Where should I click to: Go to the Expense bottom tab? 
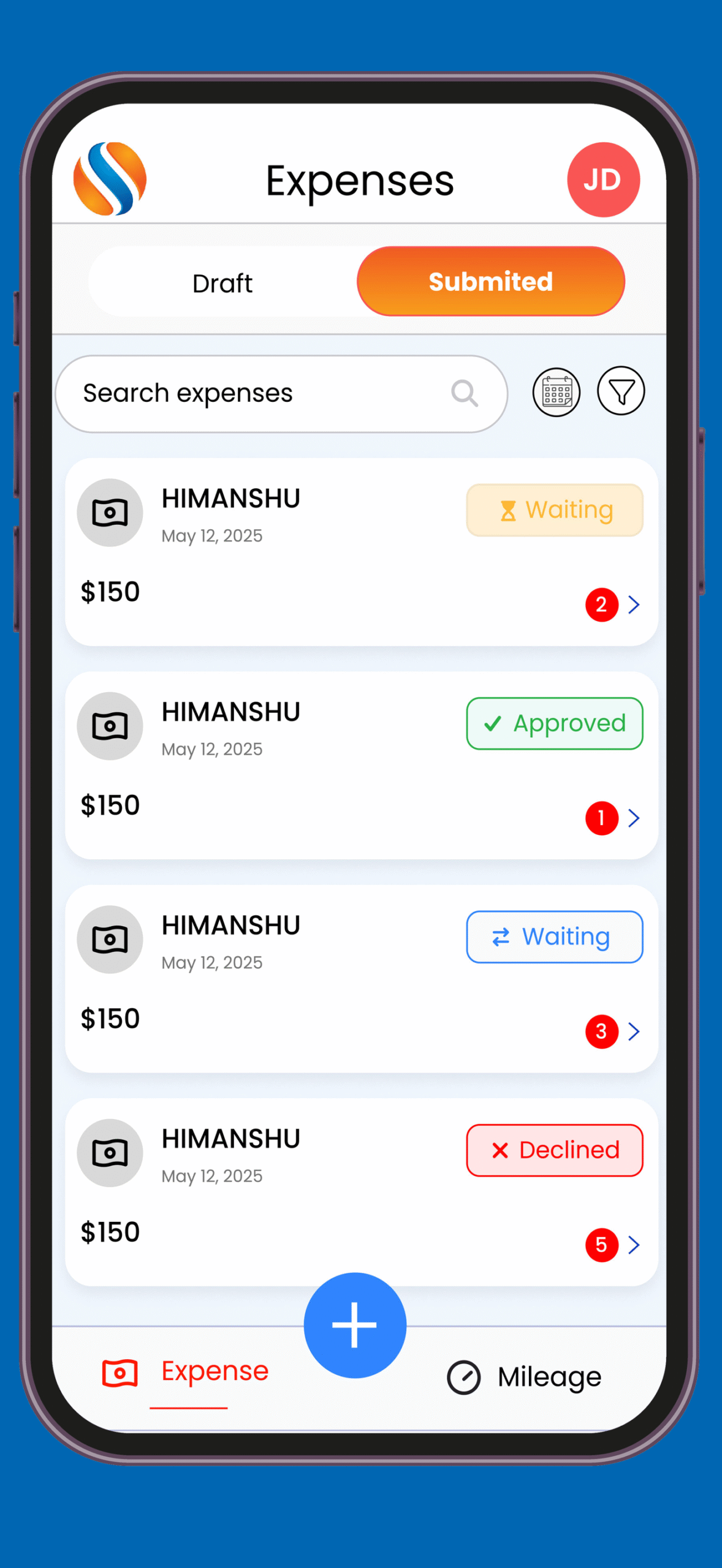(187, 1372)
